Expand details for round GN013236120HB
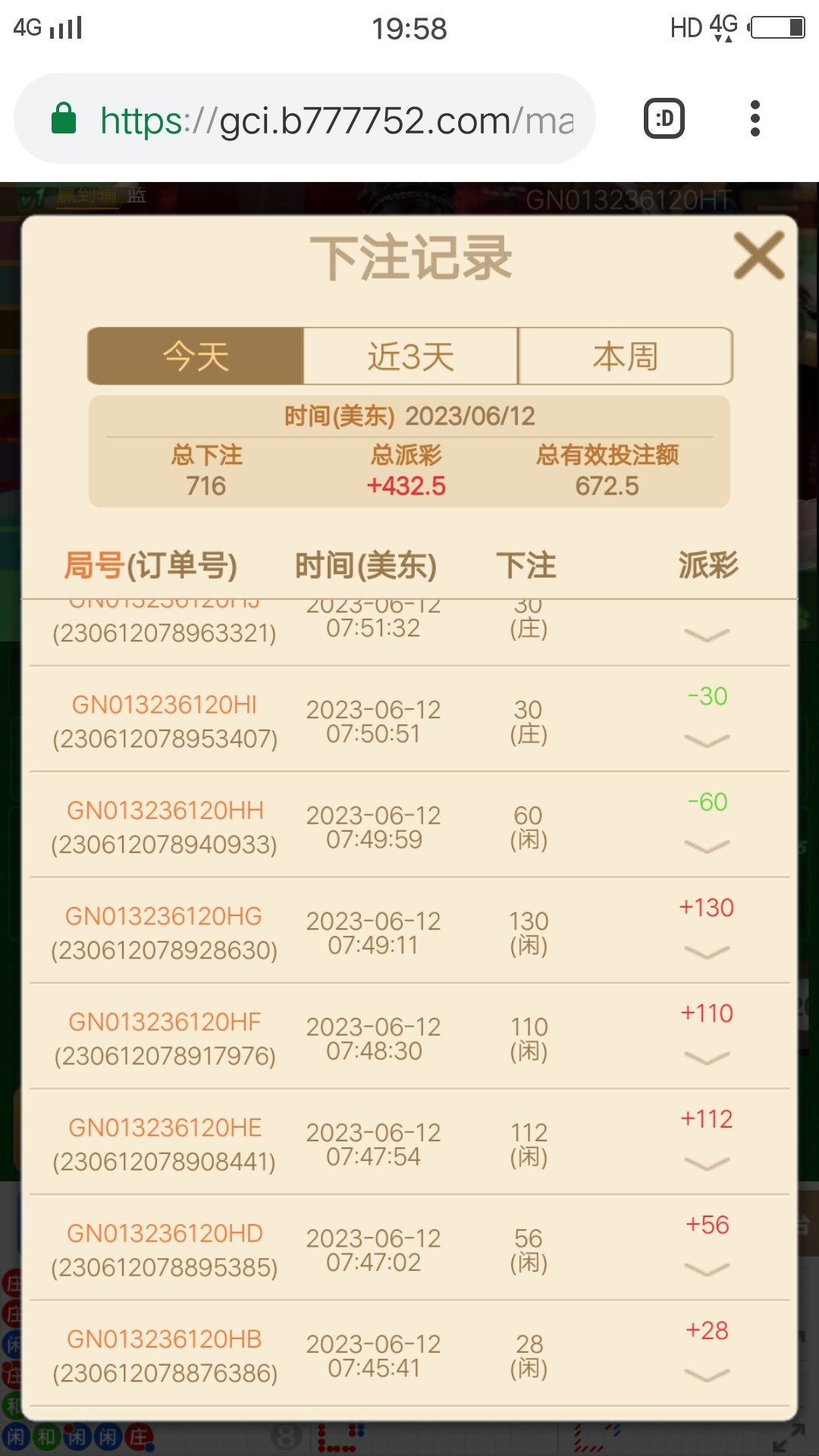 click(707, 1374)
